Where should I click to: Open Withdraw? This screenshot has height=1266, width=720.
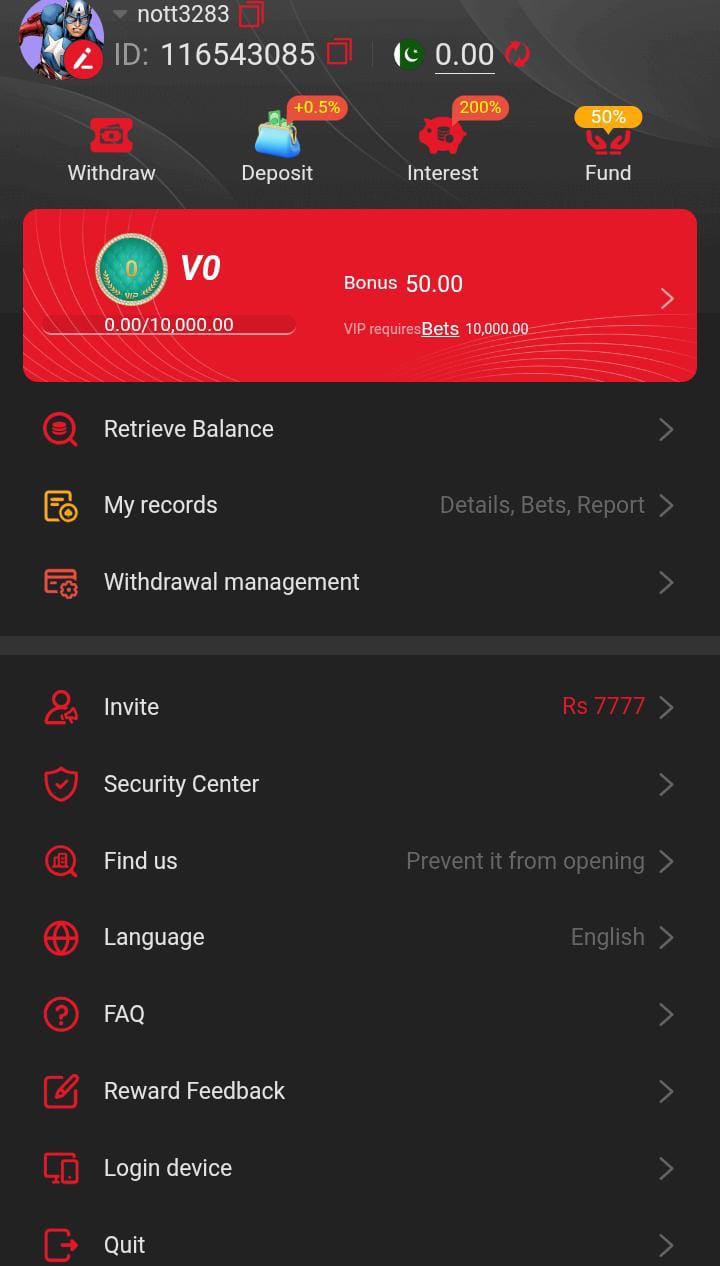111,149
